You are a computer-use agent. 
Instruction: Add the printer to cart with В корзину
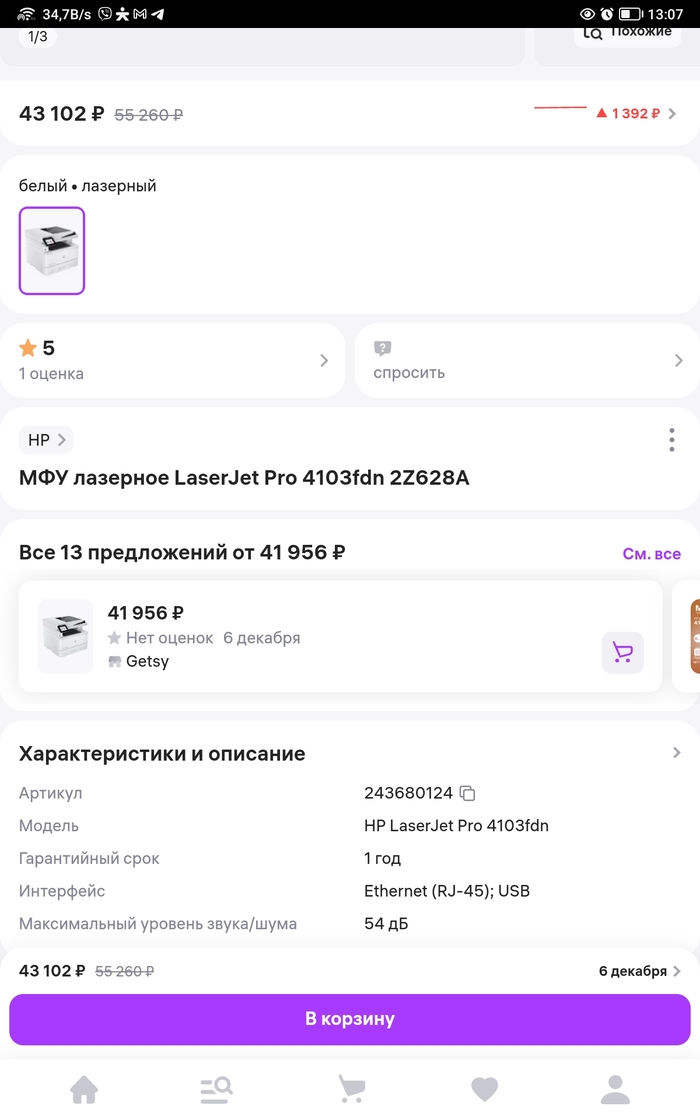(x=350, y=1019)
